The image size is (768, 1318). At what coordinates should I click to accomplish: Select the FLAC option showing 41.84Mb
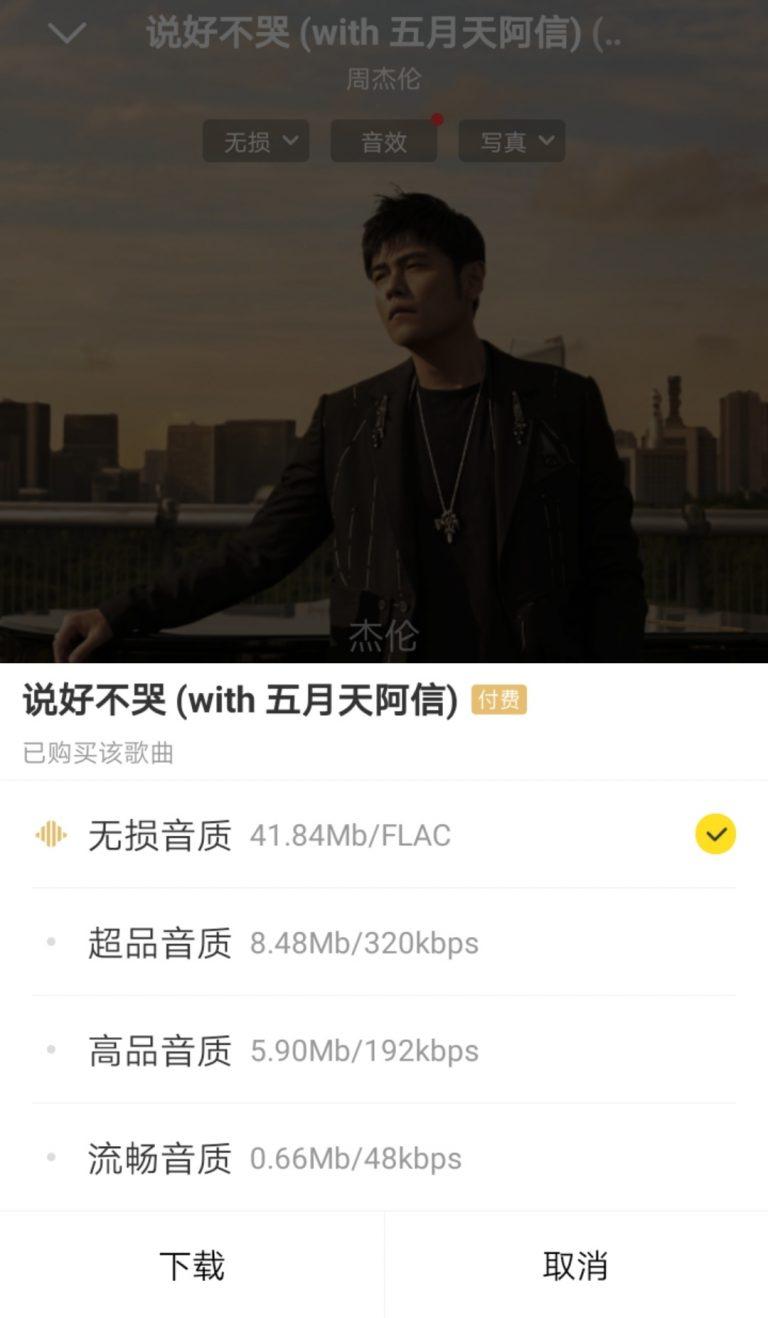350,833
